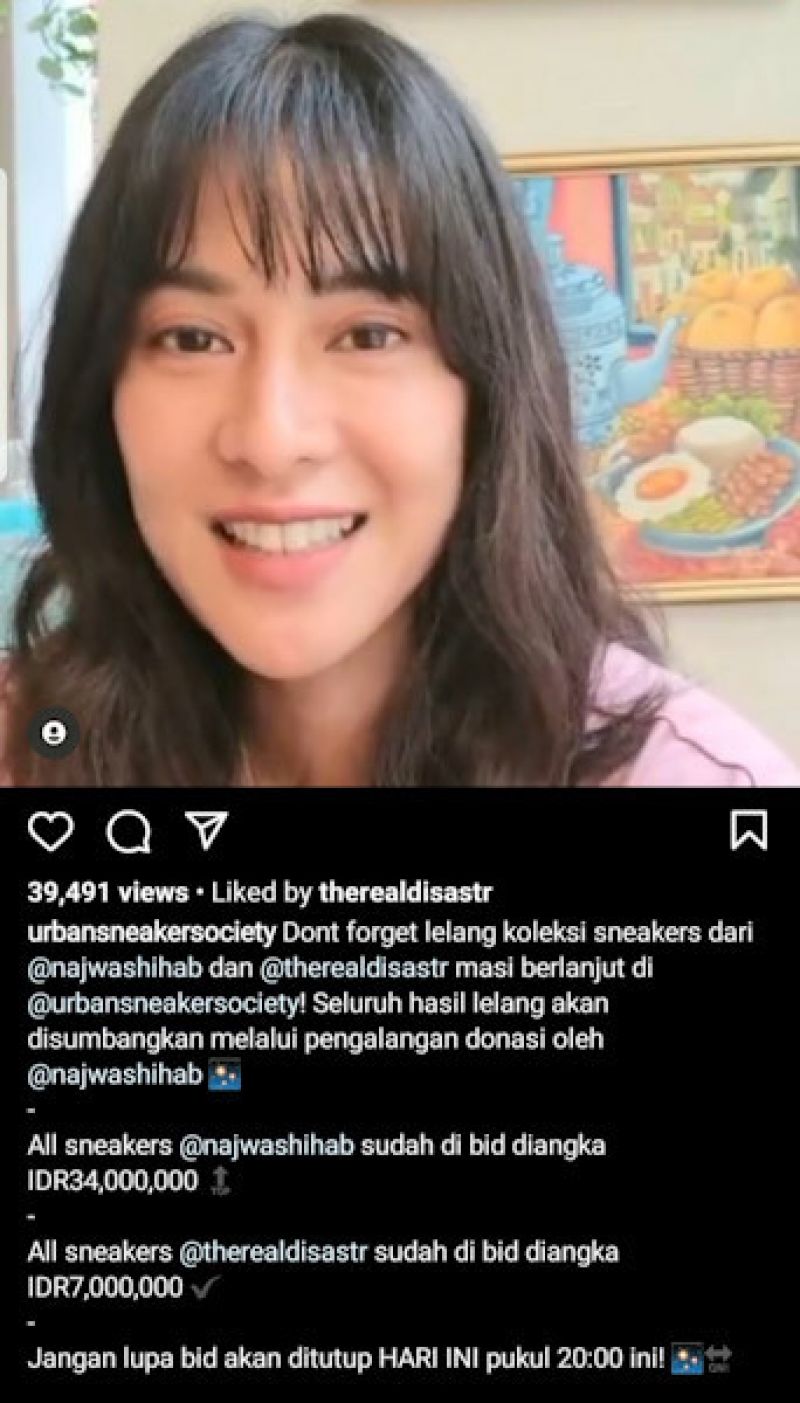Image resolution: width=800 pixels, height=1403 pixels.
Task: Show tagged people on the video
Action: tap(53, 733)
